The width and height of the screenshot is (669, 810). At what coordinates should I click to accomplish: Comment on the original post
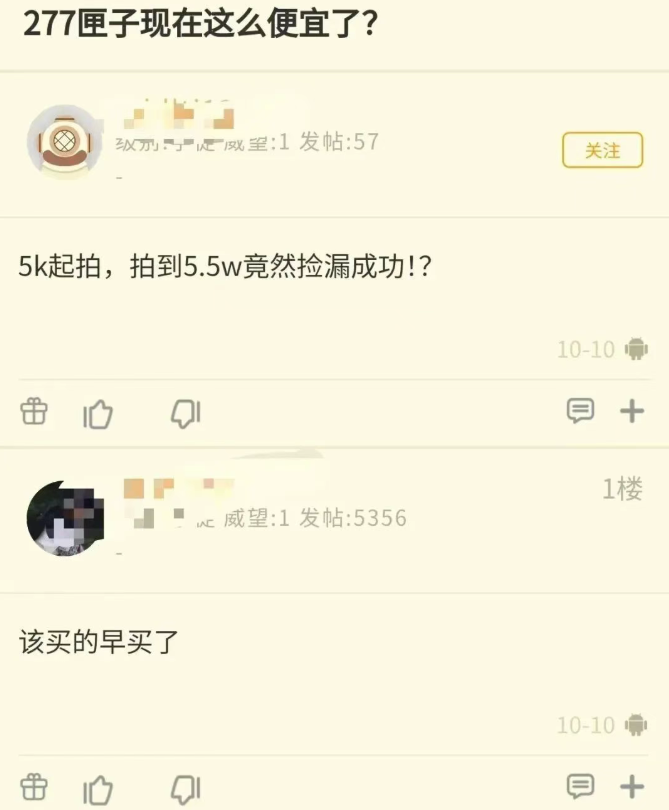click(580, 410)
